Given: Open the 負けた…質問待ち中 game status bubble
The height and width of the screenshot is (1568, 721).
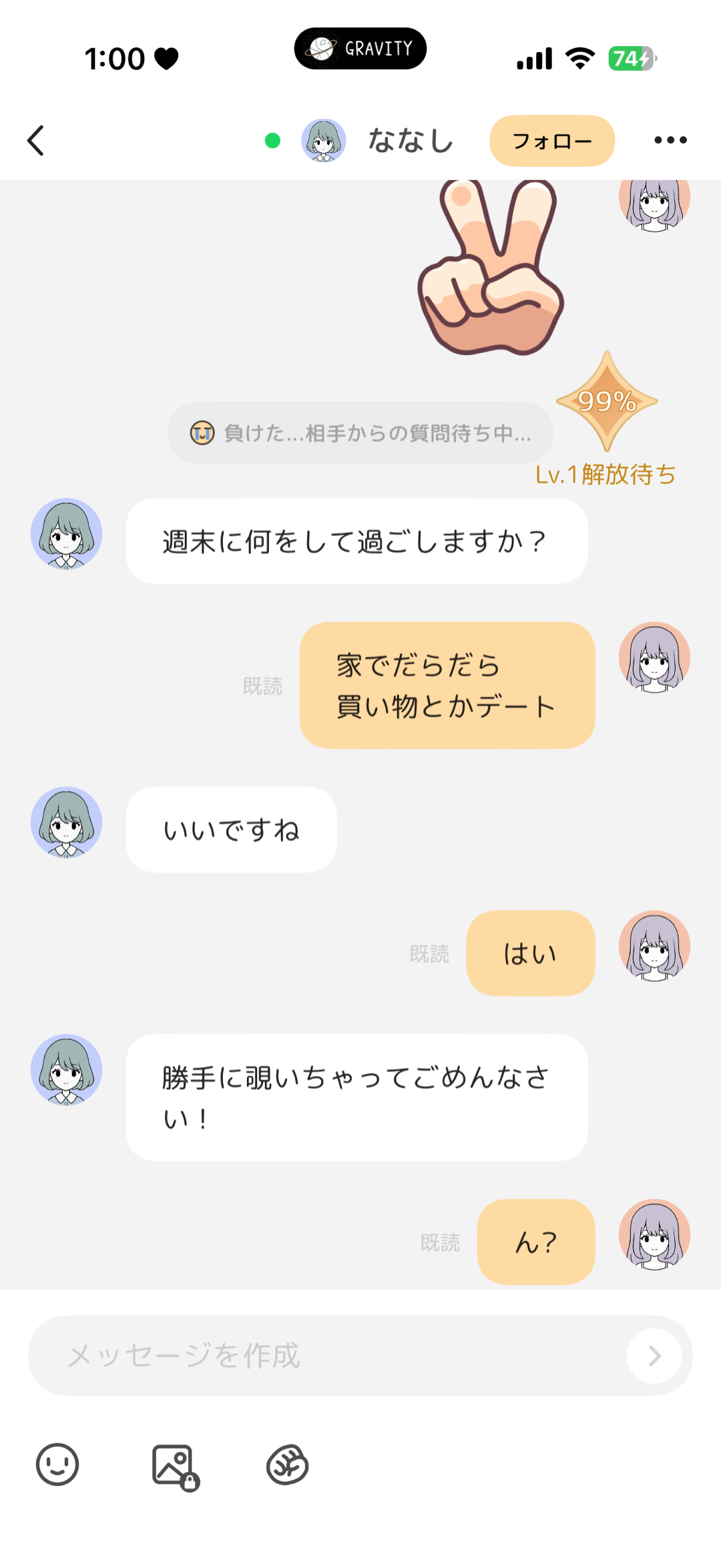Looking at the screenshot, I should (x=360, y=433).
